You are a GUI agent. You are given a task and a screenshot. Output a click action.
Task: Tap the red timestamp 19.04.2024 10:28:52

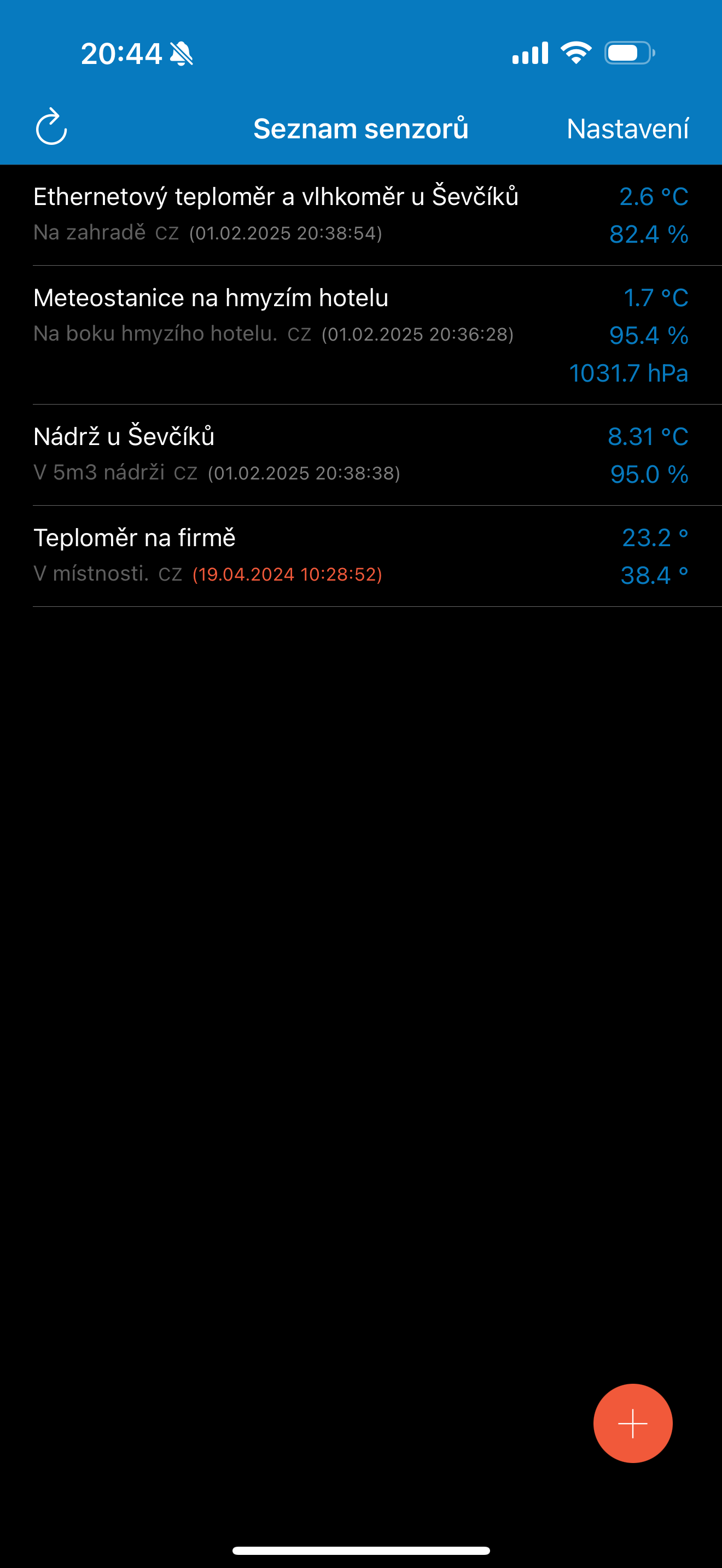tap(286, 574)
